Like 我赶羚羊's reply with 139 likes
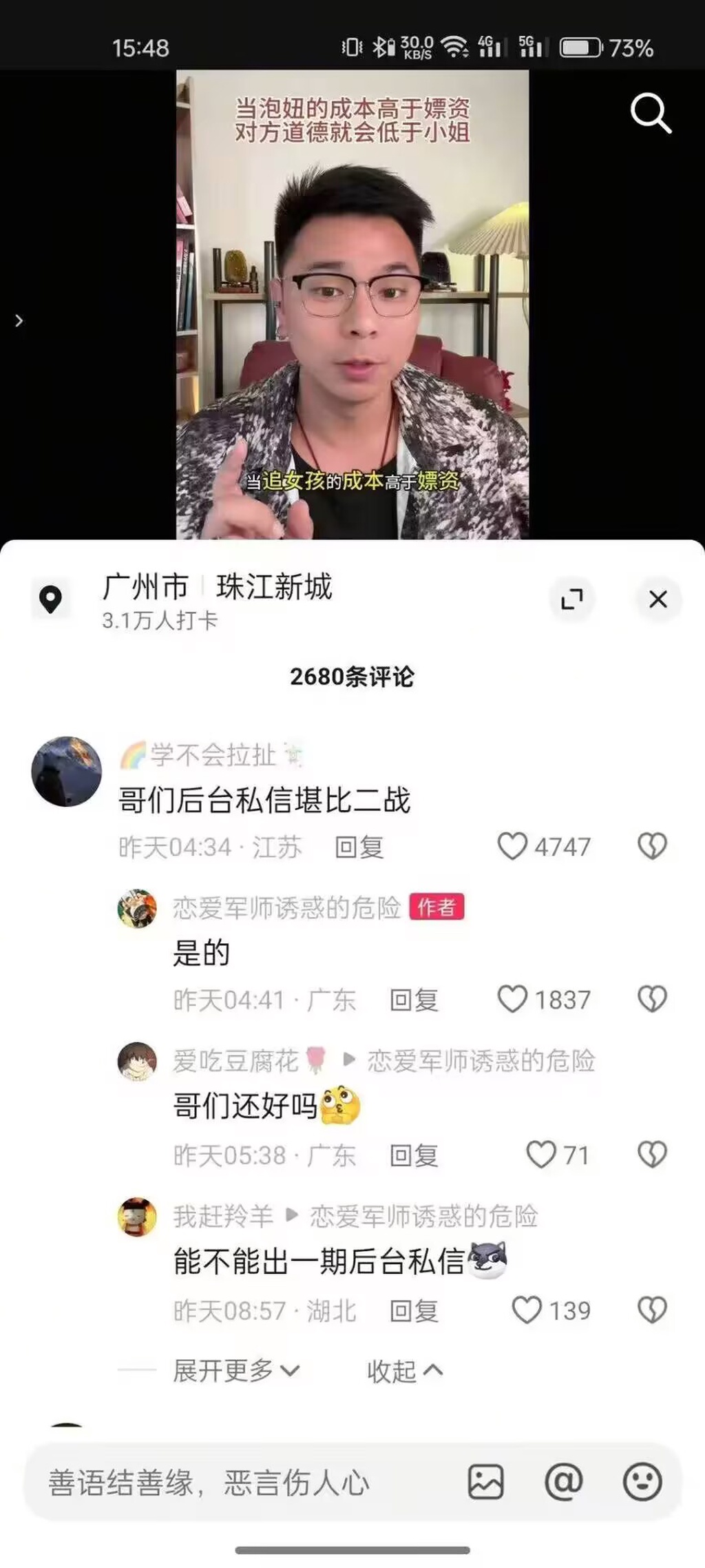Screen dimensions: 705x1568 (x=527, y=1310)
